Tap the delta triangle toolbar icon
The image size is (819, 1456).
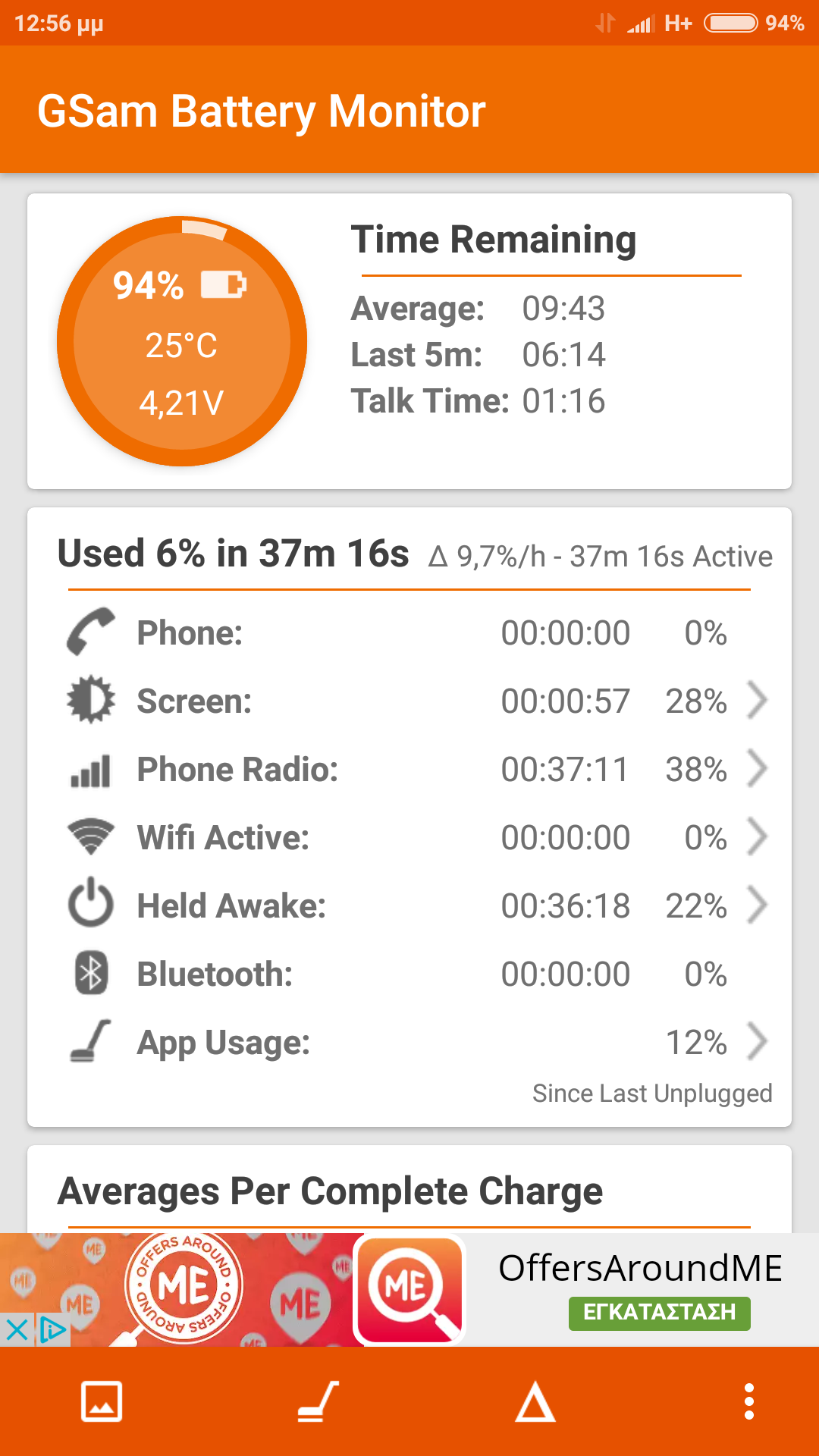pos(535,1401)
